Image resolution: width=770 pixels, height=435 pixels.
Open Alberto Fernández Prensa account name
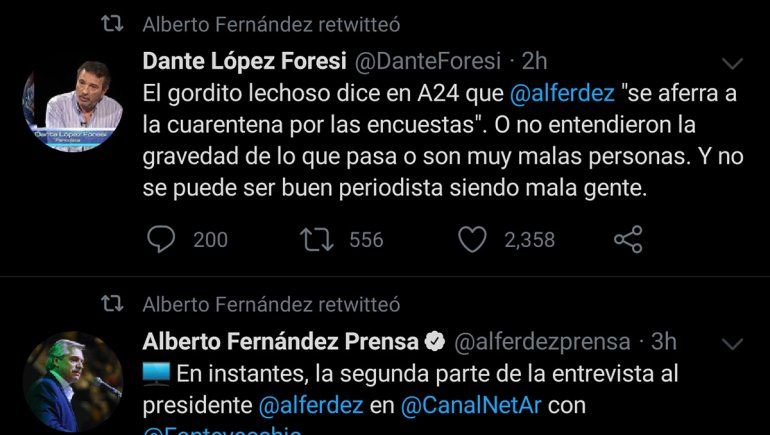coord(280,341)
